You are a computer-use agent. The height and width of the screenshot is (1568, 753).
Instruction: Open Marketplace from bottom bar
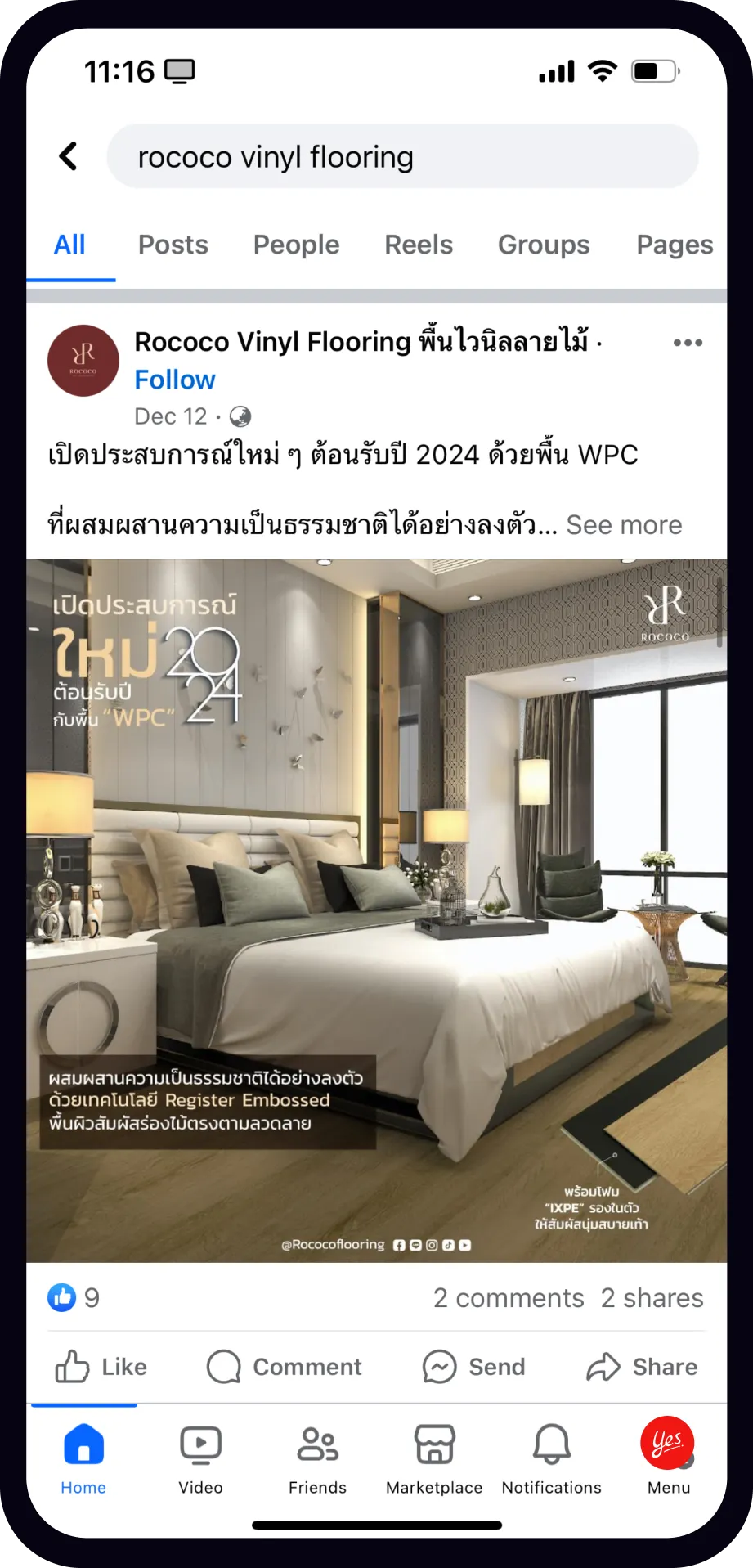(434, 1459)
